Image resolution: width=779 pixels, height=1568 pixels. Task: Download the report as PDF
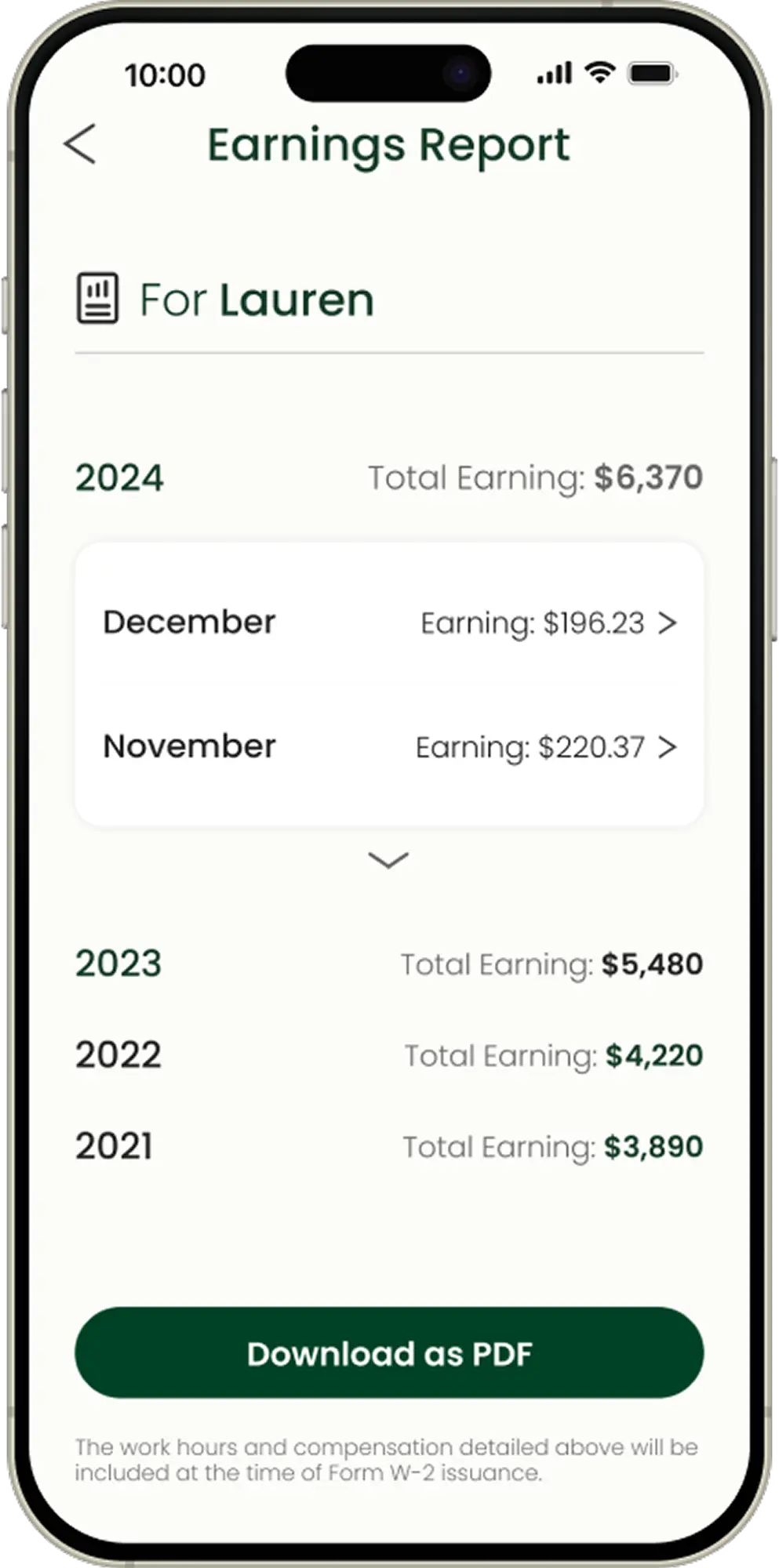point(389,1353)
